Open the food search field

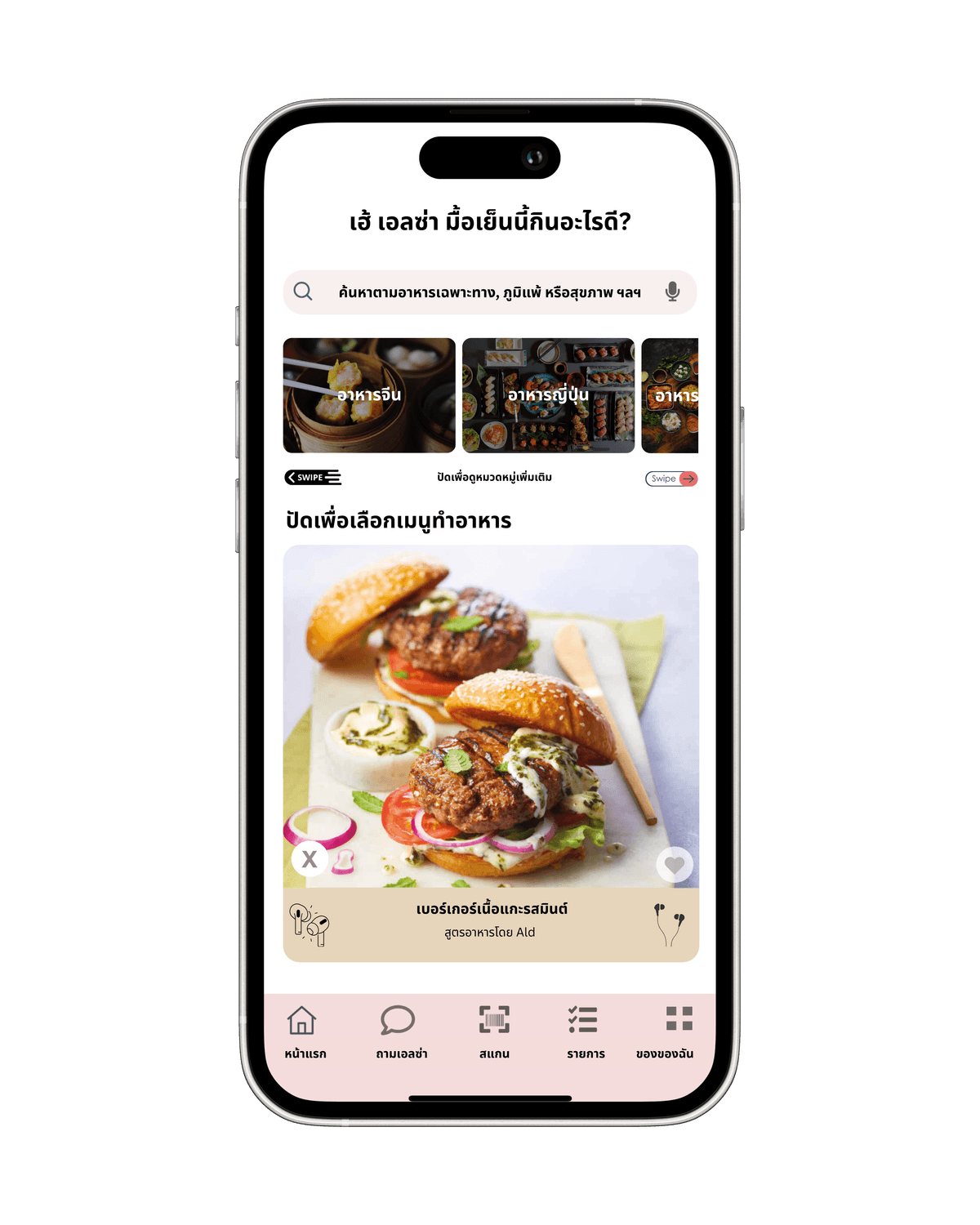coord(488,292)
